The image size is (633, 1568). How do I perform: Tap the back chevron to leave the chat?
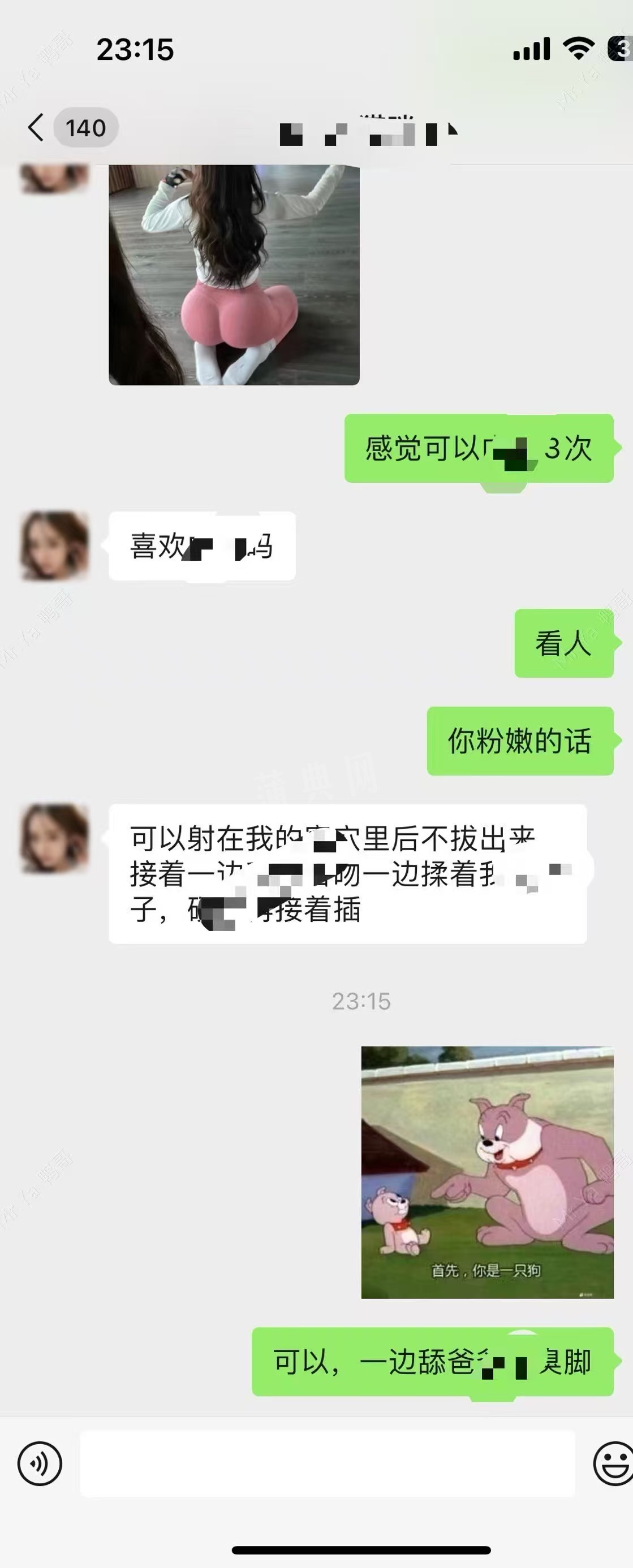click(35, 128)
